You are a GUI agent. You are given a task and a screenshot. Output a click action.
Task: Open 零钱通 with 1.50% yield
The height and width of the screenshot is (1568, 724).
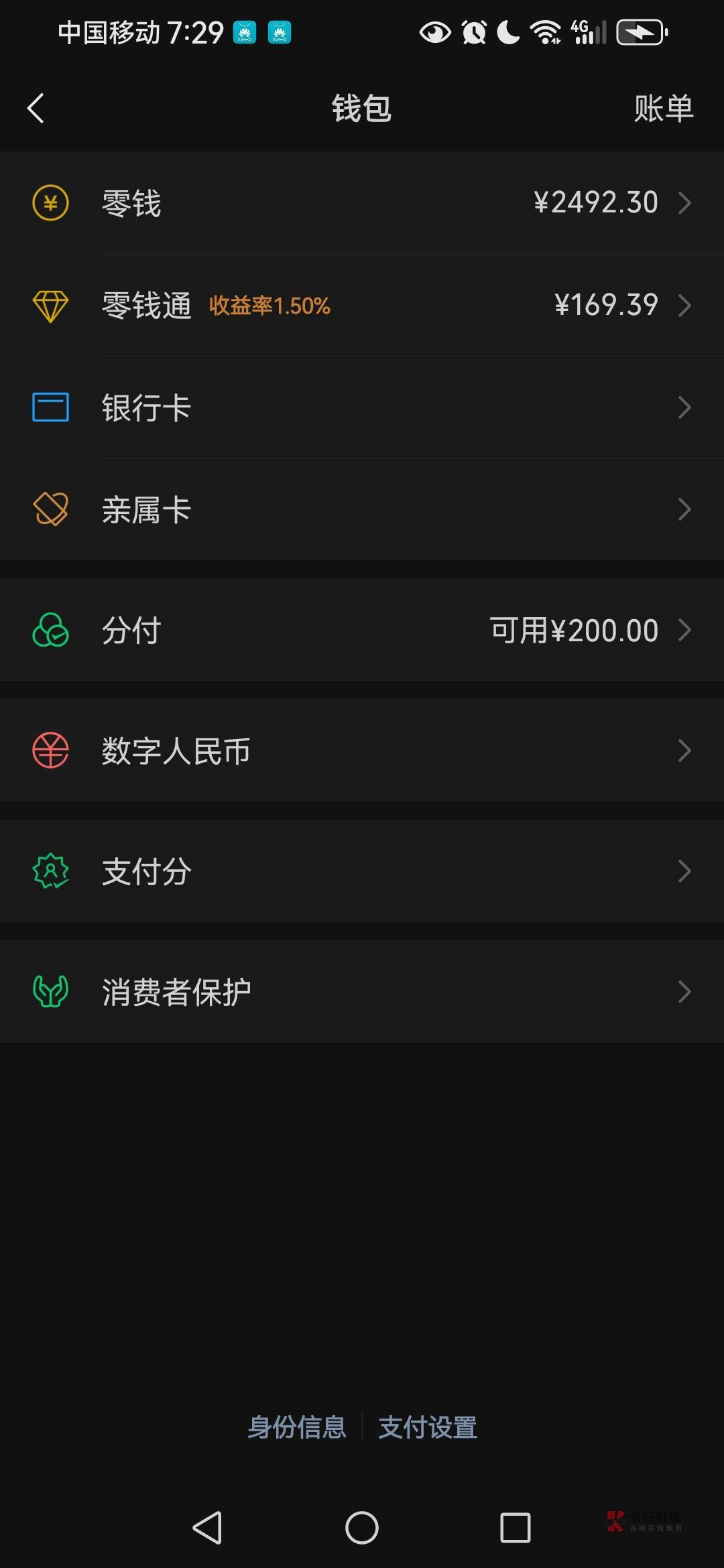(x=362, y=305)
